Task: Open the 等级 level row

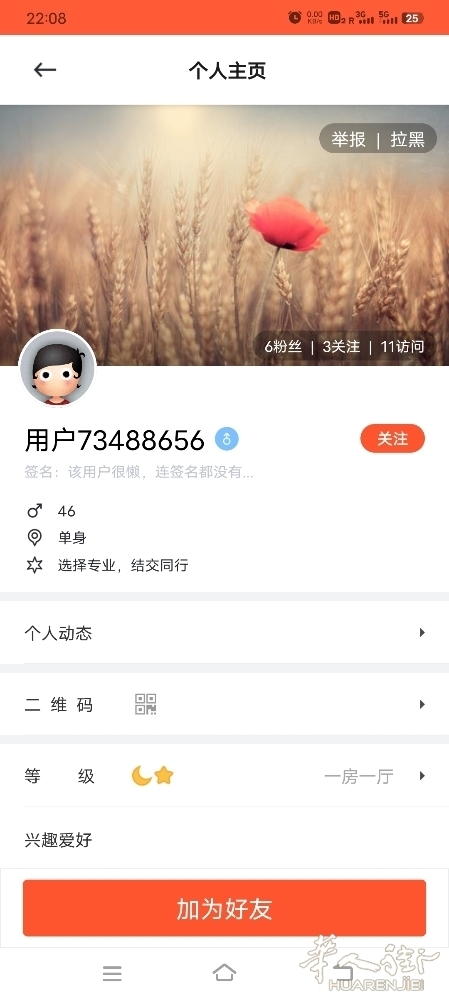Action: pyautogui.click(x=224, y=776)
